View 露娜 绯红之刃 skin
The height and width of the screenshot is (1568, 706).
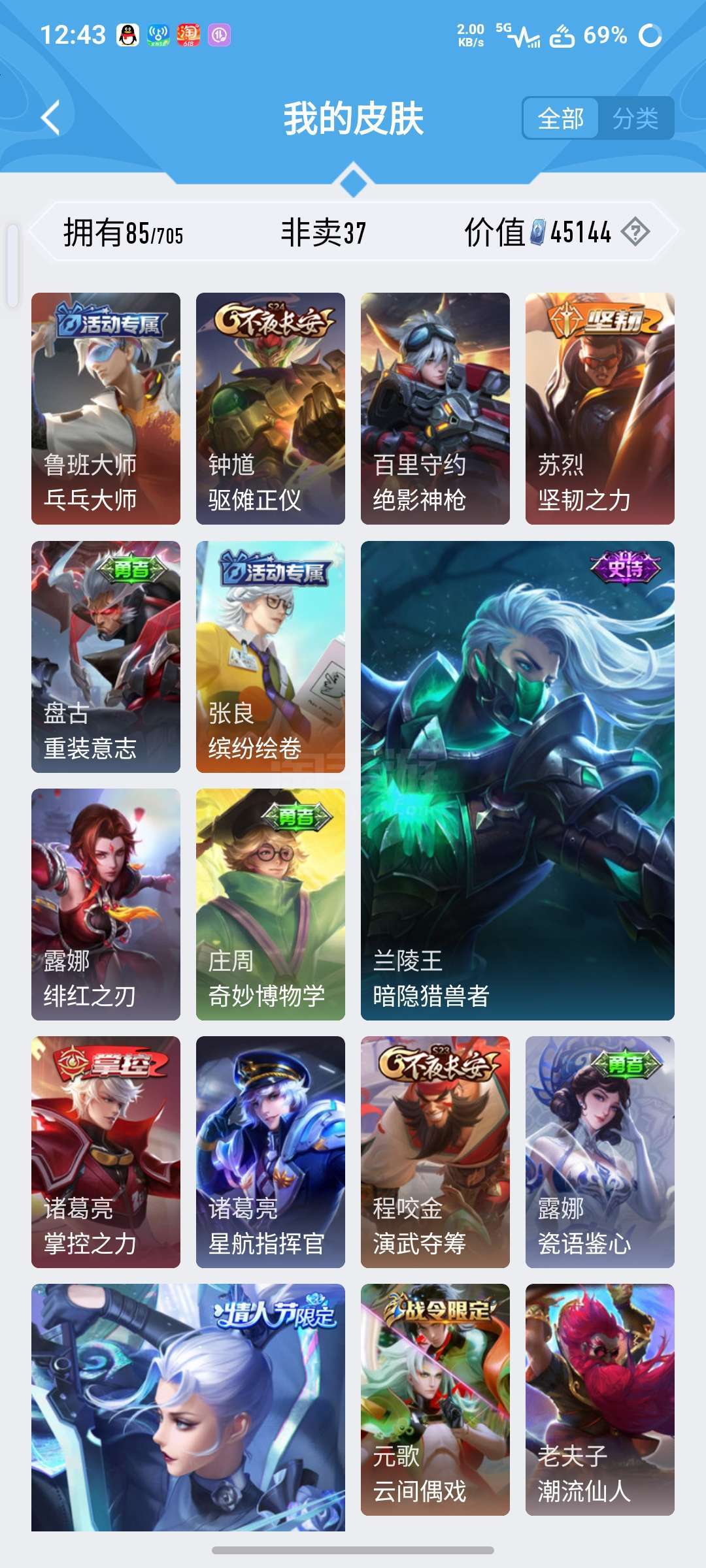pyautogui.click(x=106, y=904)
